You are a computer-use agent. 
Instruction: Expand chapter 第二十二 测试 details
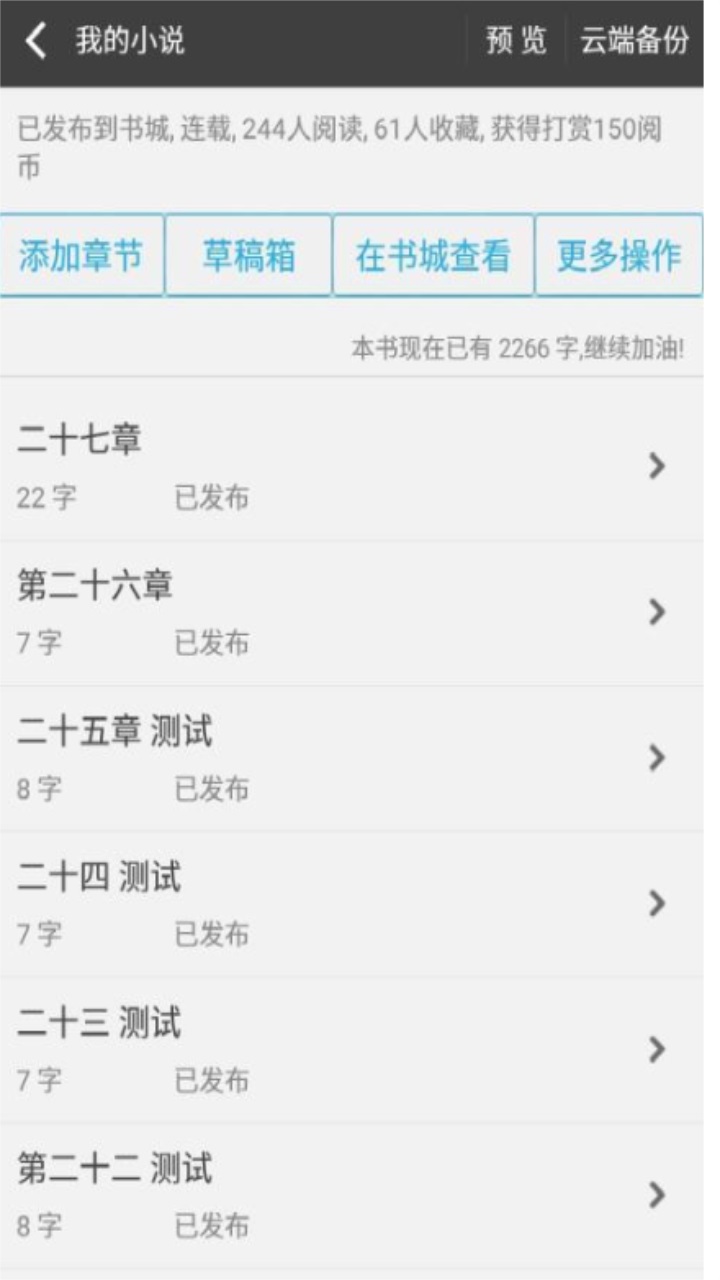[x=657, y=1196]
